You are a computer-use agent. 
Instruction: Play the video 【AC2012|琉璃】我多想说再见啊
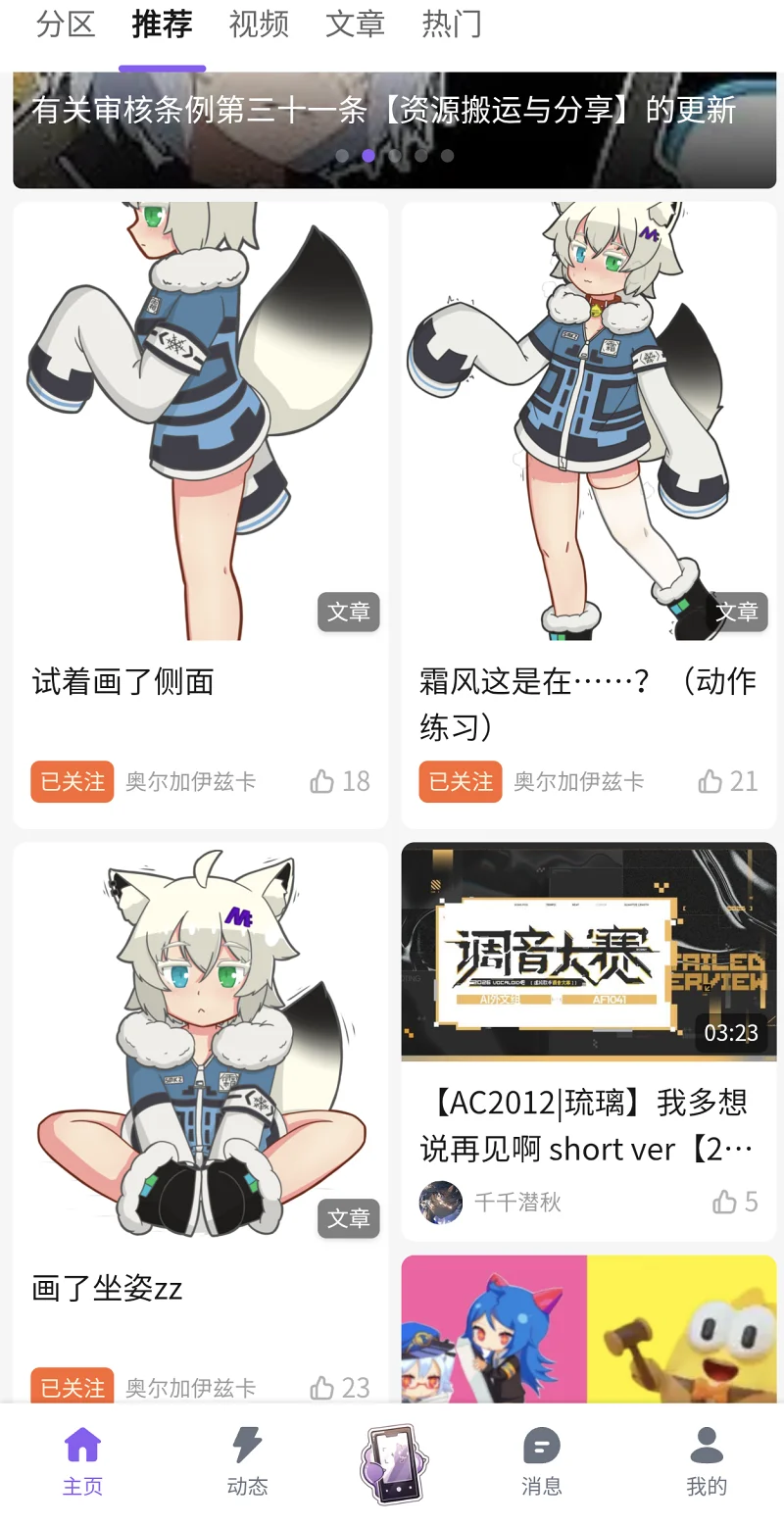pos(588,951)
